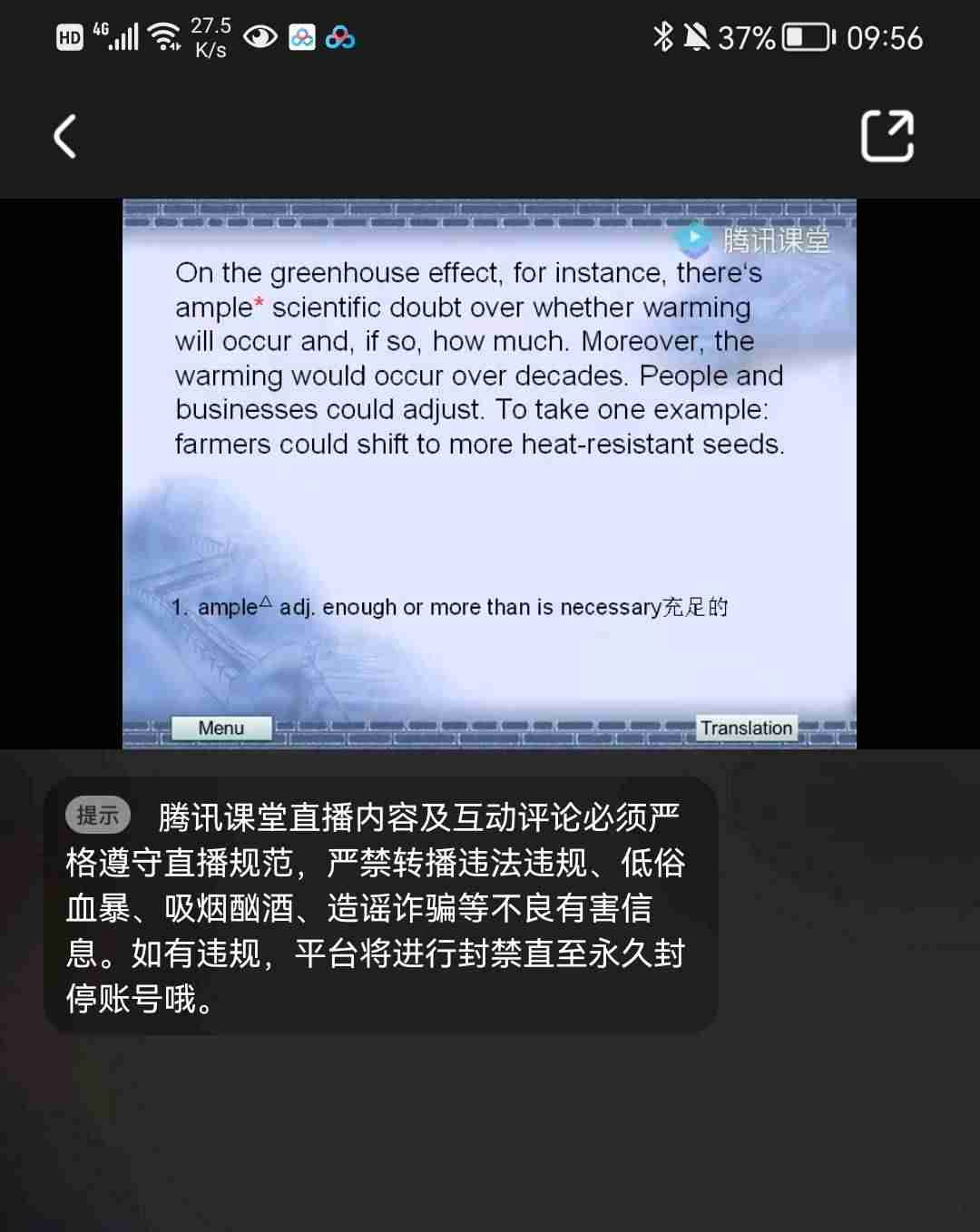980x1232 pixels.
Task: Go back using the top-left arrow
Action: pos(65,137)
